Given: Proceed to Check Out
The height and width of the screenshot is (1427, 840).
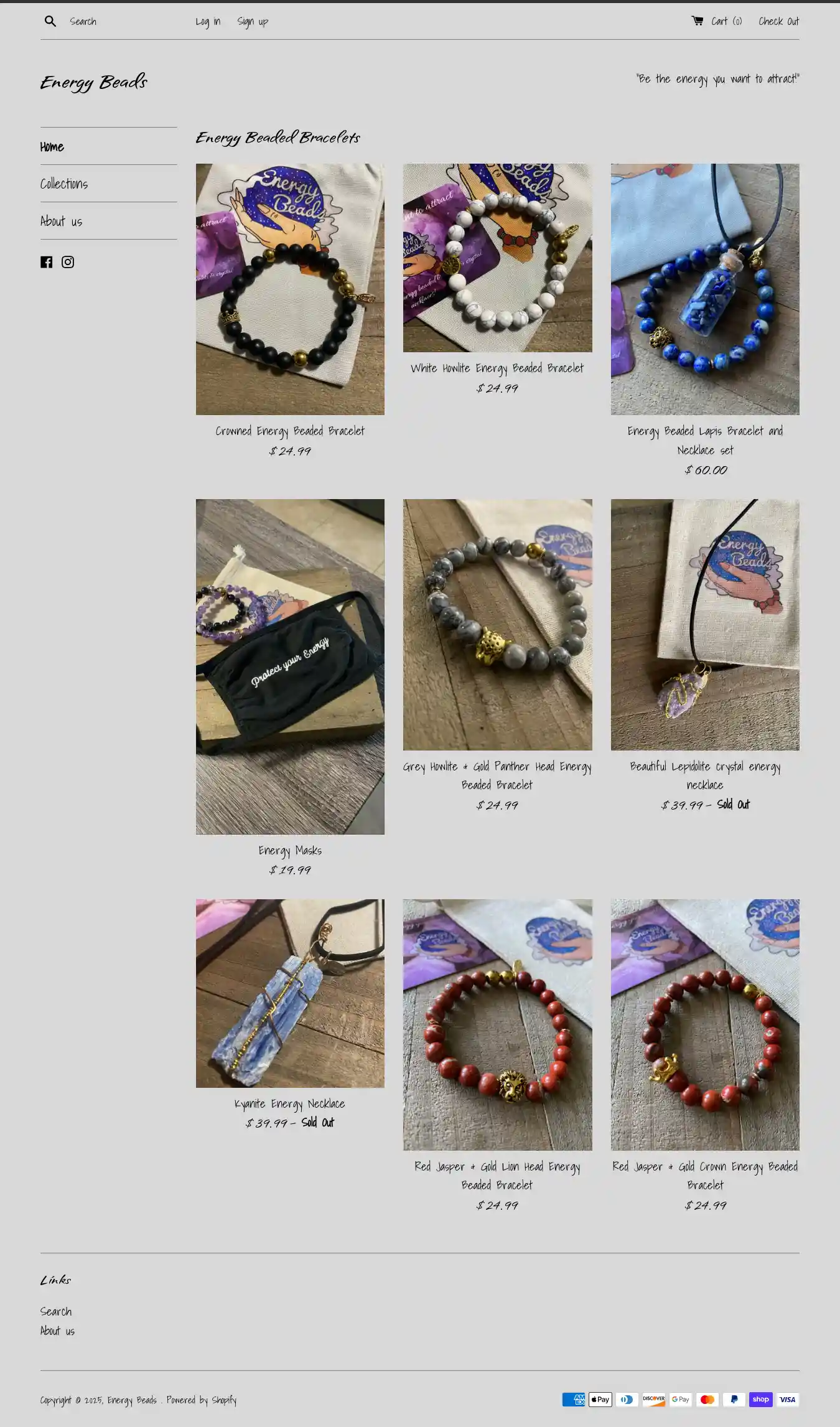Looking at the screenshot, I should 778,21.
